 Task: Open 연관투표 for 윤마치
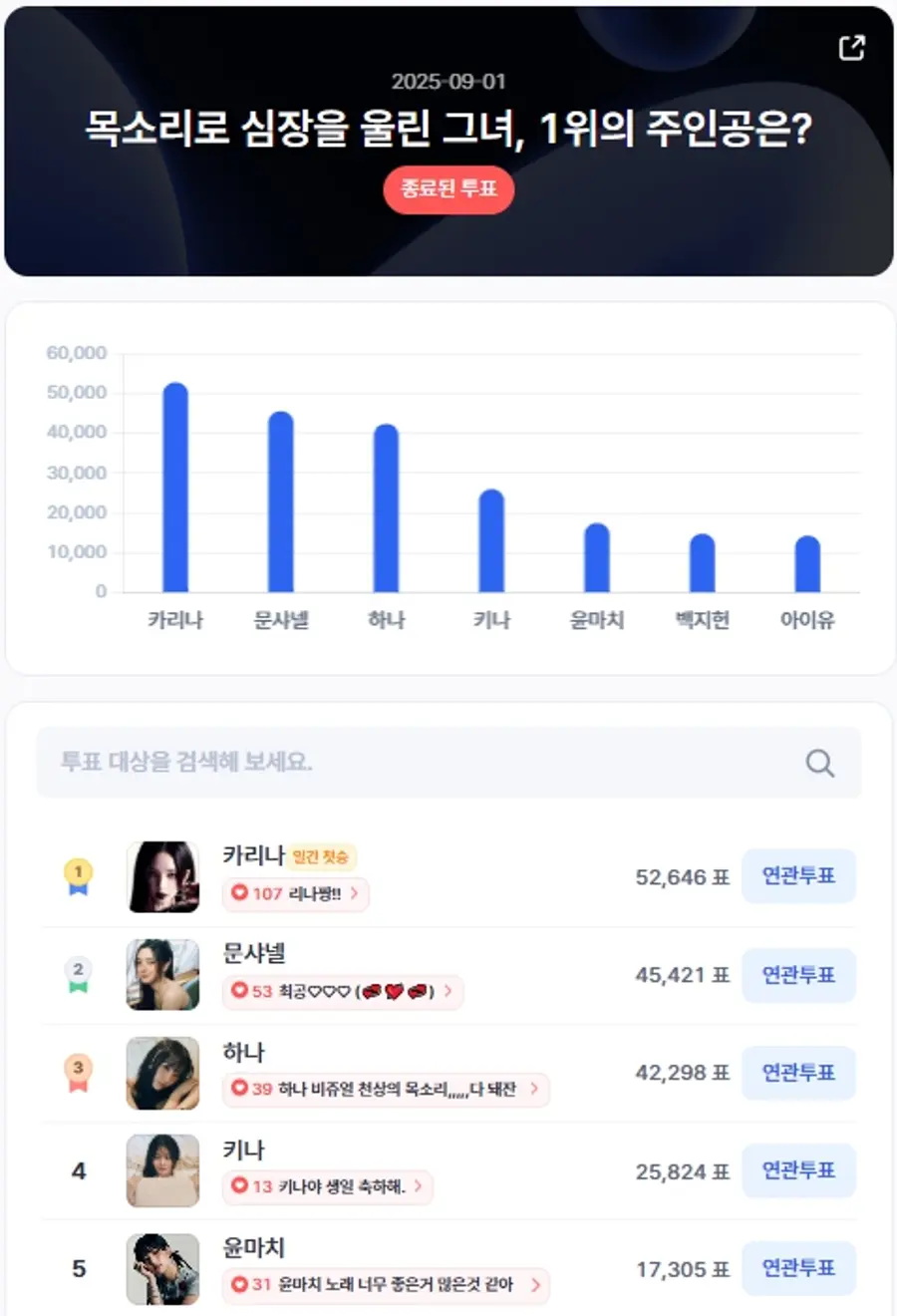tap(798, 1268)
